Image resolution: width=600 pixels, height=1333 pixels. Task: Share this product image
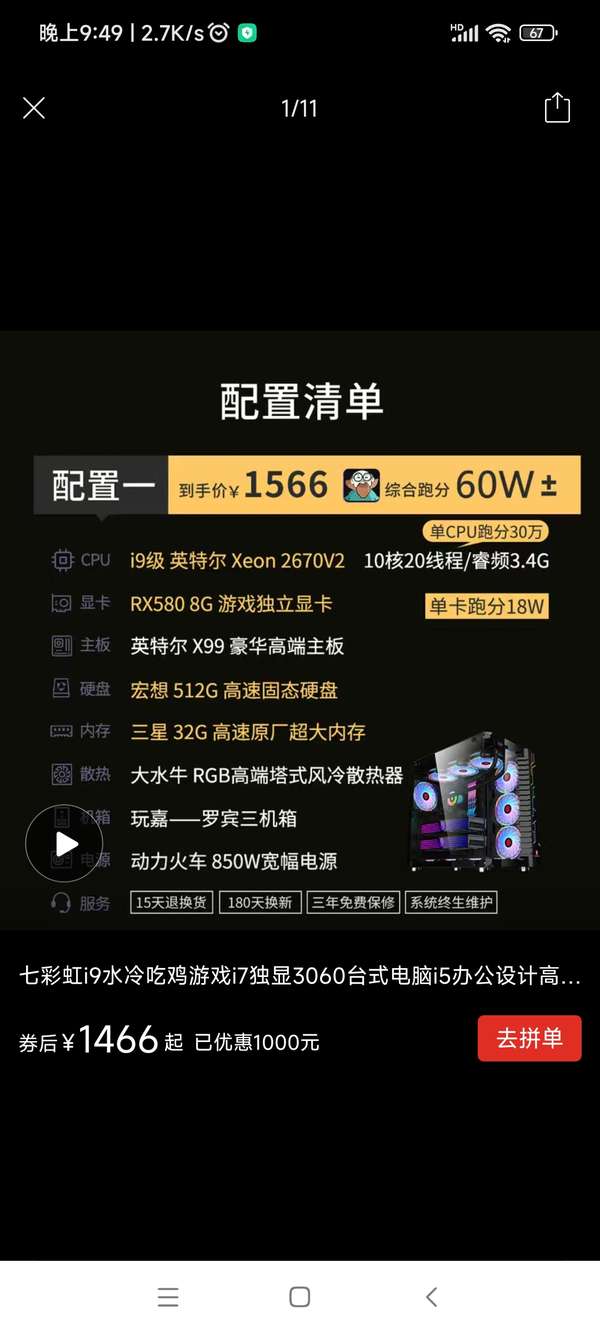click(557, 108)
